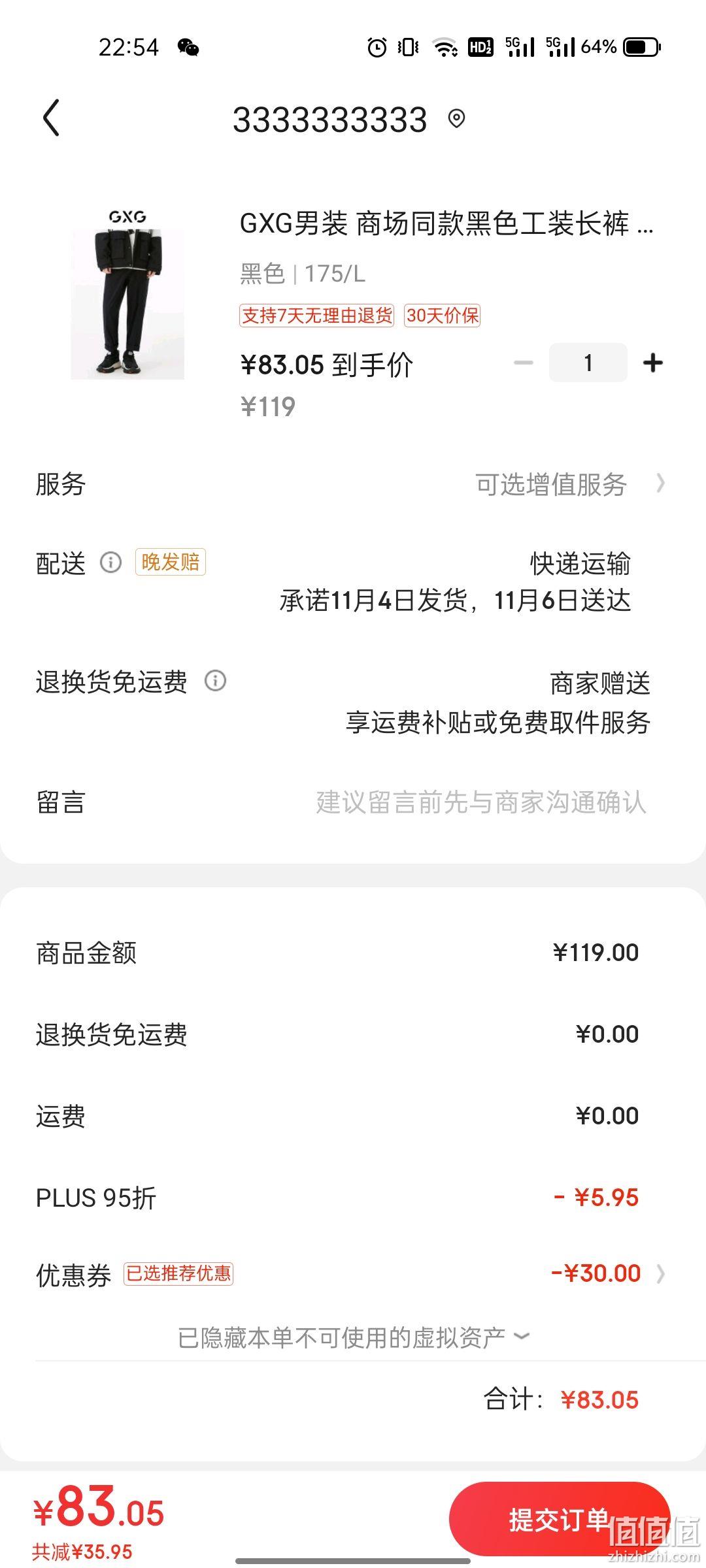The image size is (706, 1568).
Task: Submit order with 提交订单 button
Action: pos(560,1520)
